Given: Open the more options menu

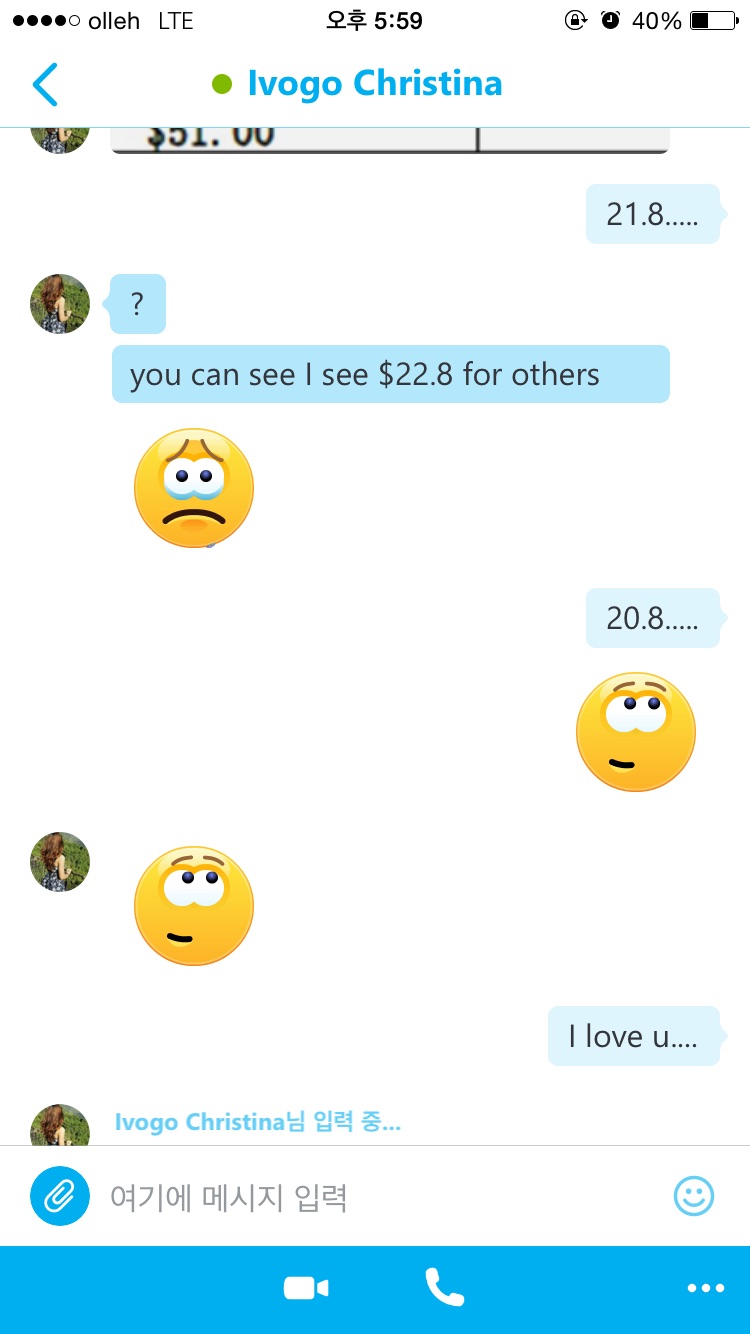Looking at the screenshot, I should (705, 1288).
